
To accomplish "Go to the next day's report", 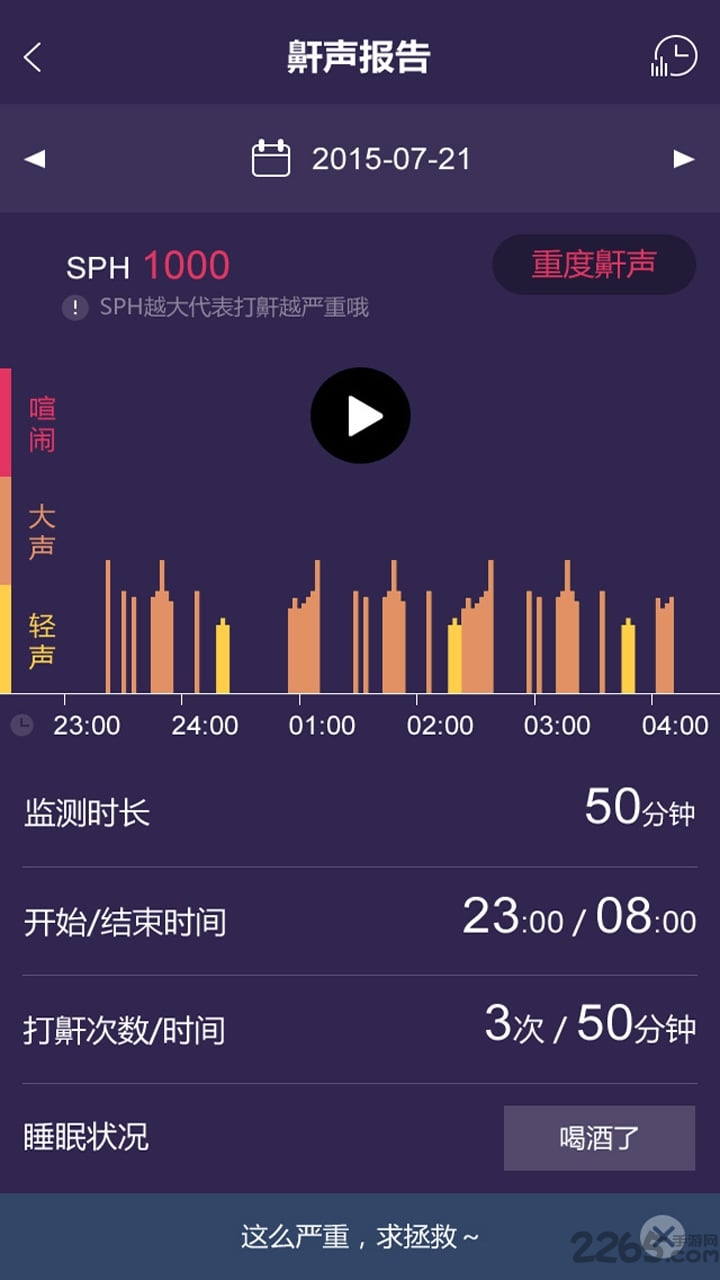I will [x=684, y=159].
